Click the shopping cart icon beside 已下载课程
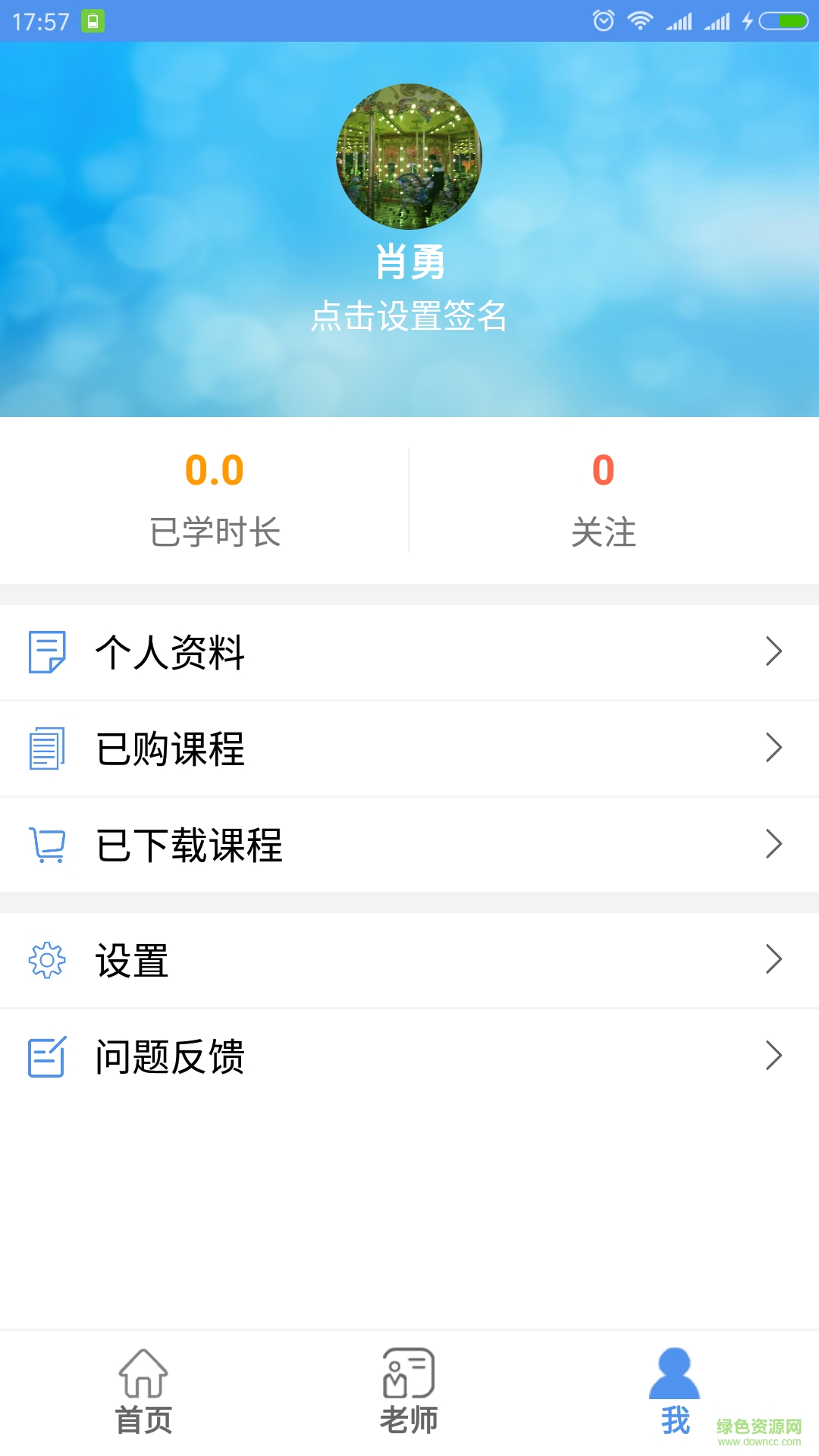Screen dimensions: 819x1456 point(47,845)
